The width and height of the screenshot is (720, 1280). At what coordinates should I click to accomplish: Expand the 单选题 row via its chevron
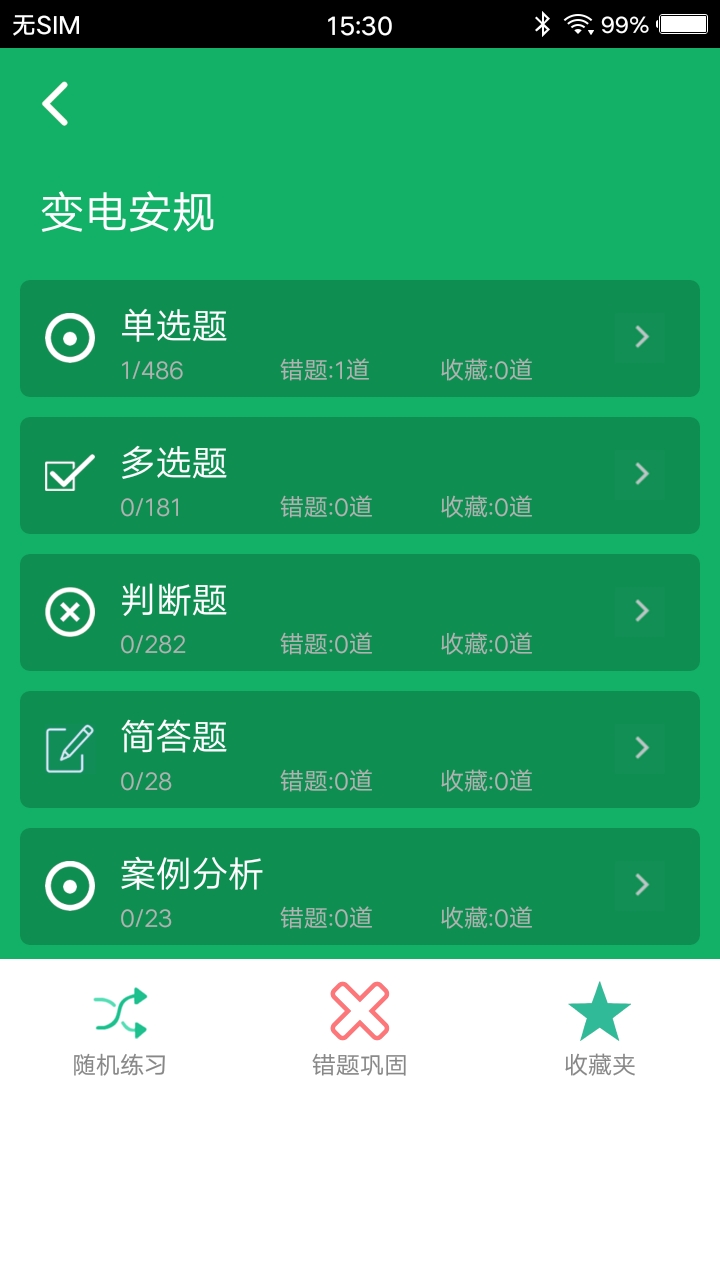click(x=641, y=337)
